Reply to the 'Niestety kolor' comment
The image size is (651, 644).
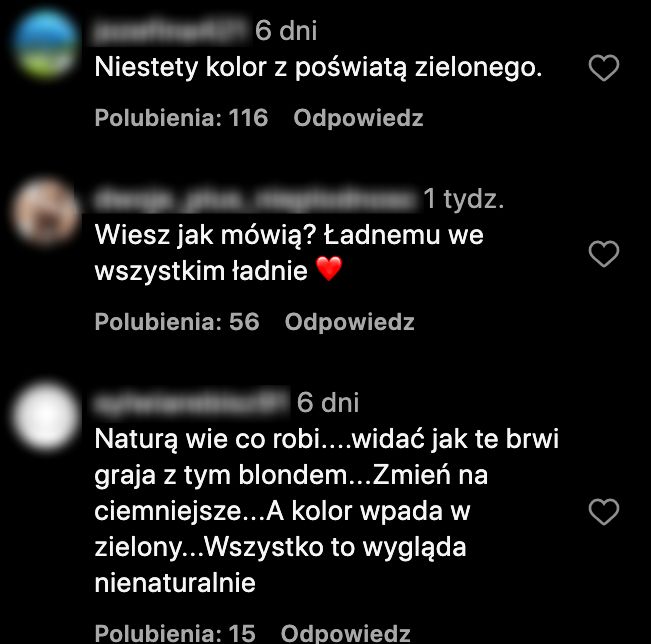(358, 118)
